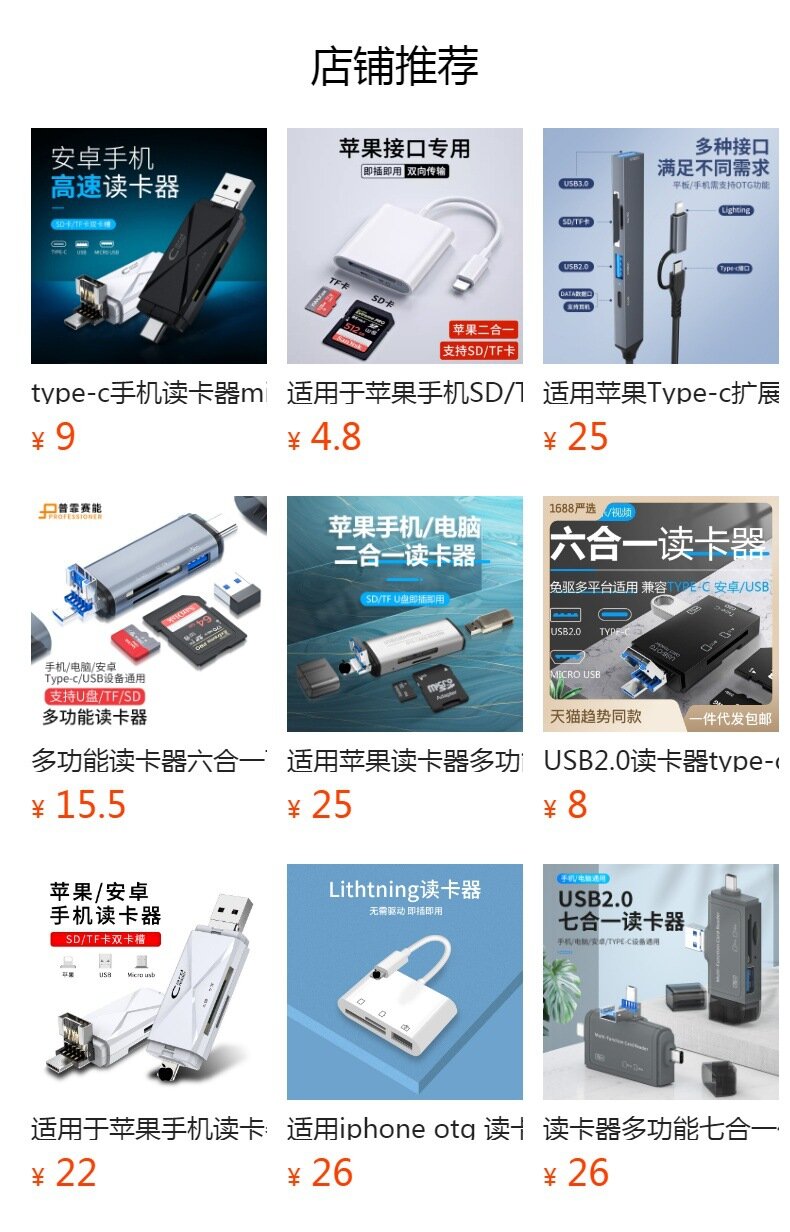Open the 适用苹果Type-c扩展 product card

[x=660, y=246]
